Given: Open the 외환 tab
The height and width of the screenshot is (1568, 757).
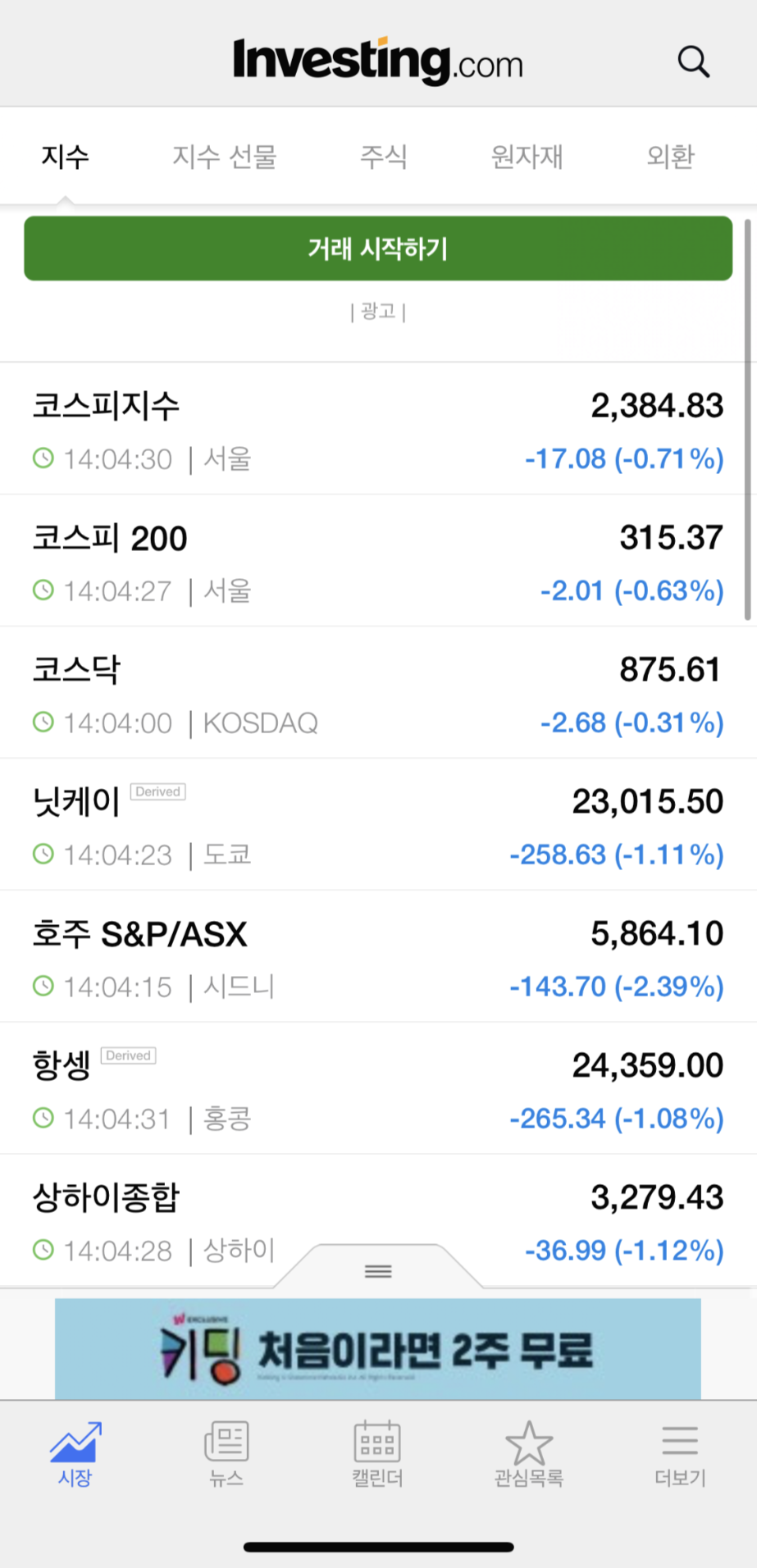Looking at the screenshot, I should (x=670, y=156).
